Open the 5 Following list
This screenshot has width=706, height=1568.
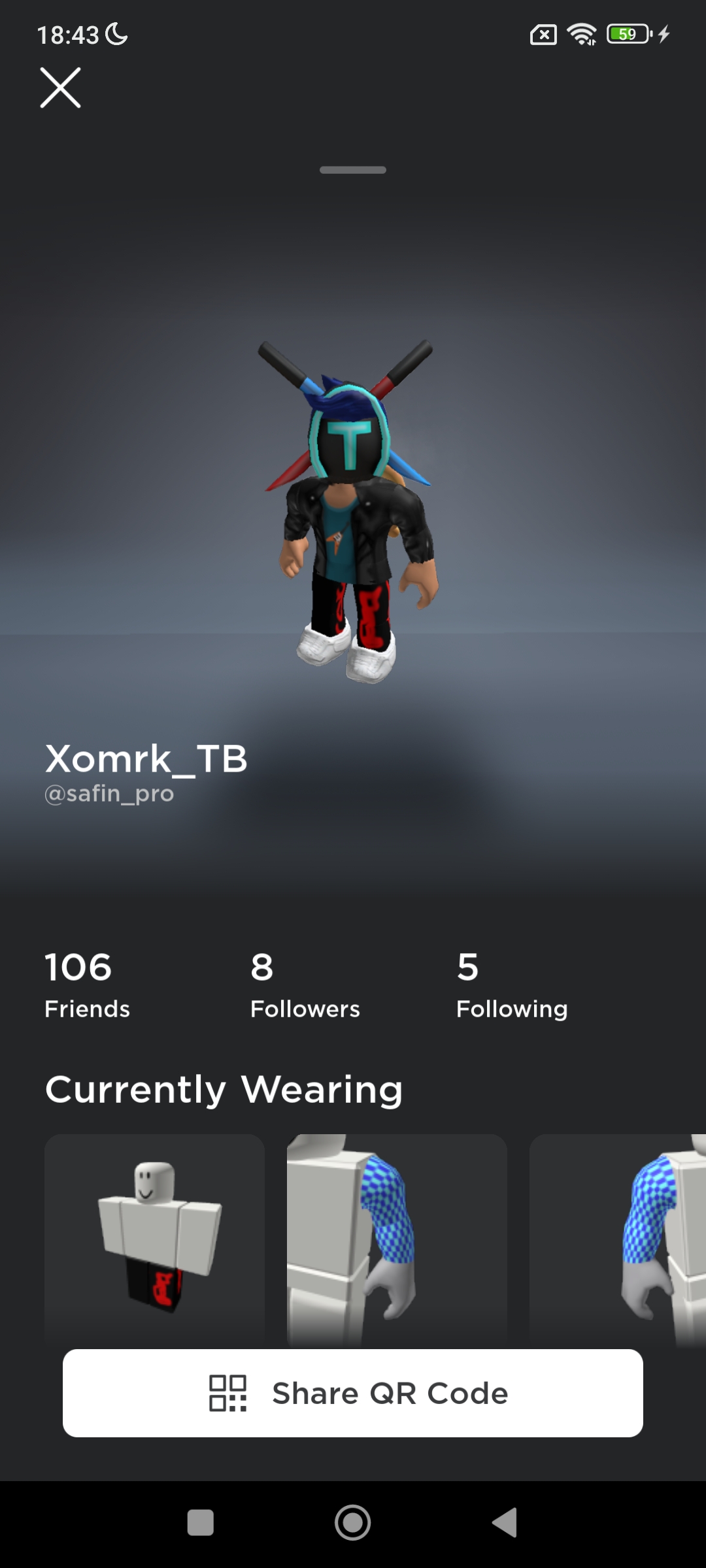tap(512, 985)
